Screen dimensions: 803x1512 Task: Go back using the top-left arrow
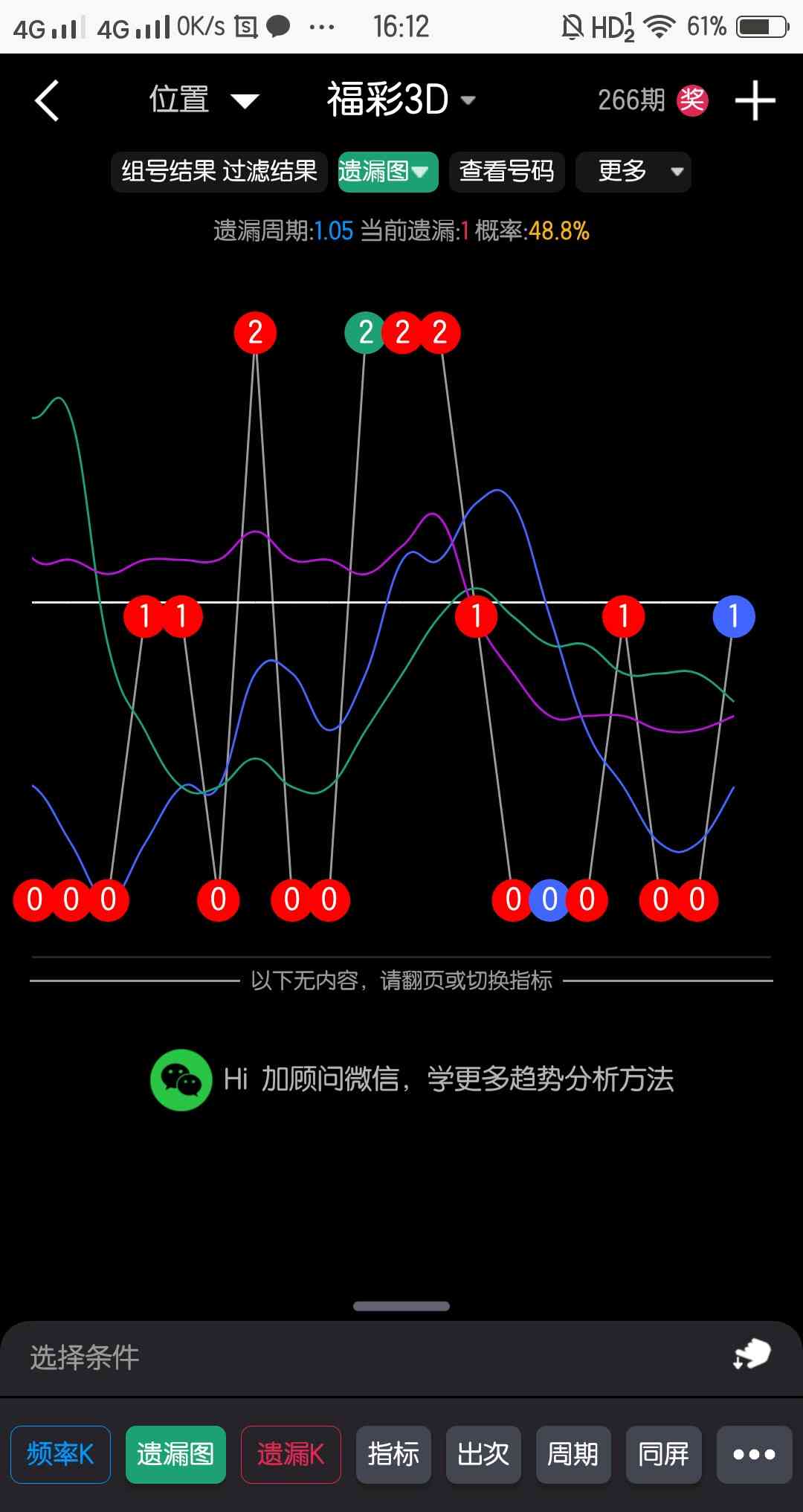[x=47, y=100]
